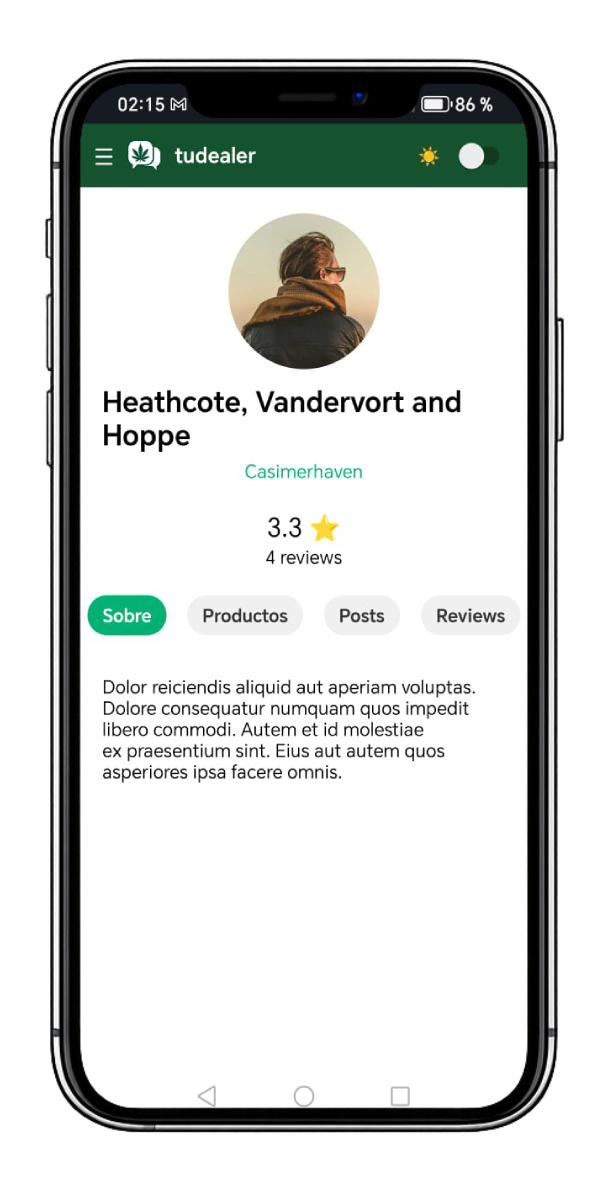The width and height of the screenshot is (600, 1200).
Task: View the Reviews tab
Action: pos(470,616)
